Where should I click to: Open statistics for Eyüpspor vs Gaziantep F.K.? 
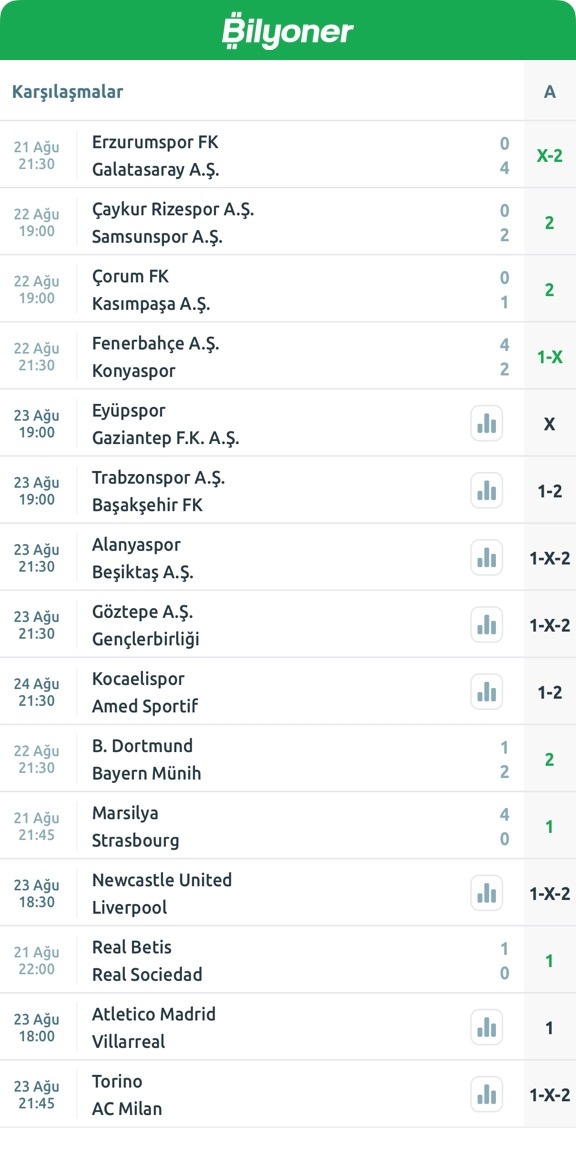click(x=486, y=424)
